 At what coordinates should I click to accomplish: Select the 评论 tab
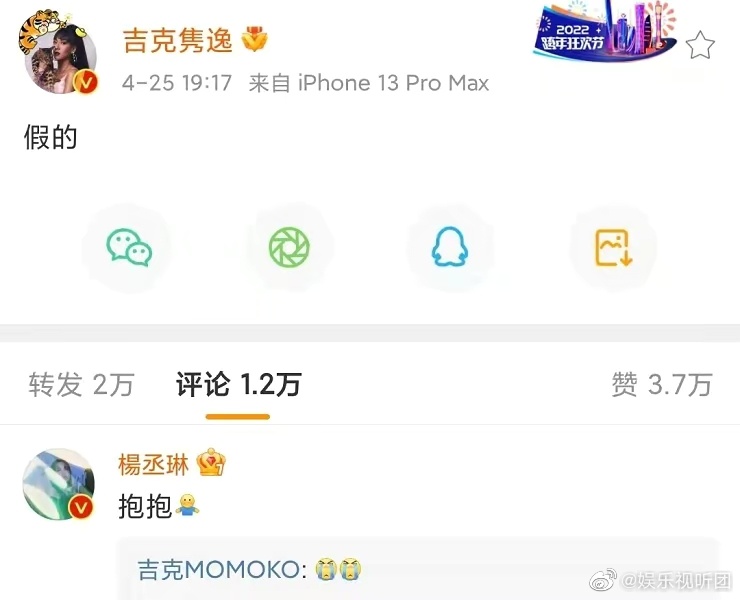(x=238, y=384)
